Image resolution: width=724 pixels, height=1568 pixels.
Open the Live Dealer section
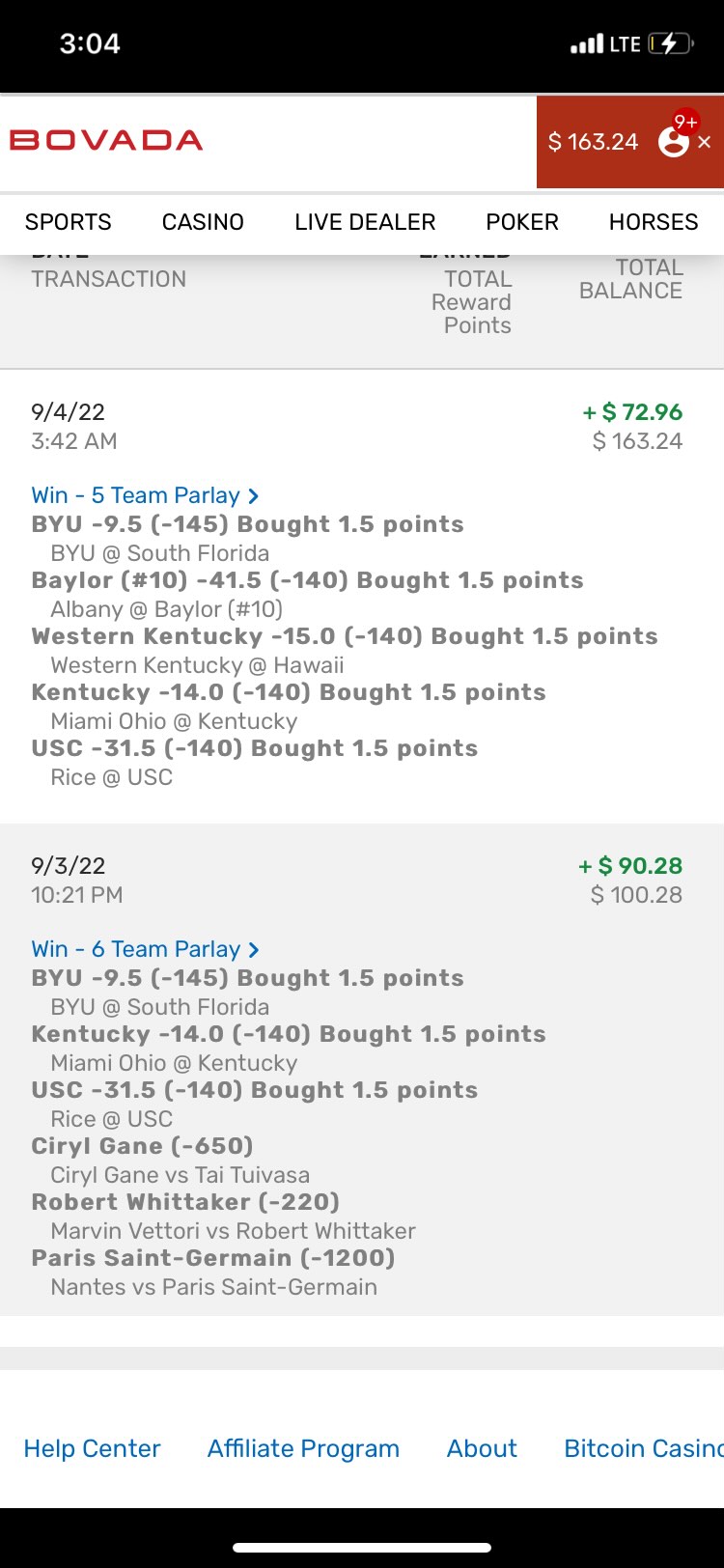(365, 222)
